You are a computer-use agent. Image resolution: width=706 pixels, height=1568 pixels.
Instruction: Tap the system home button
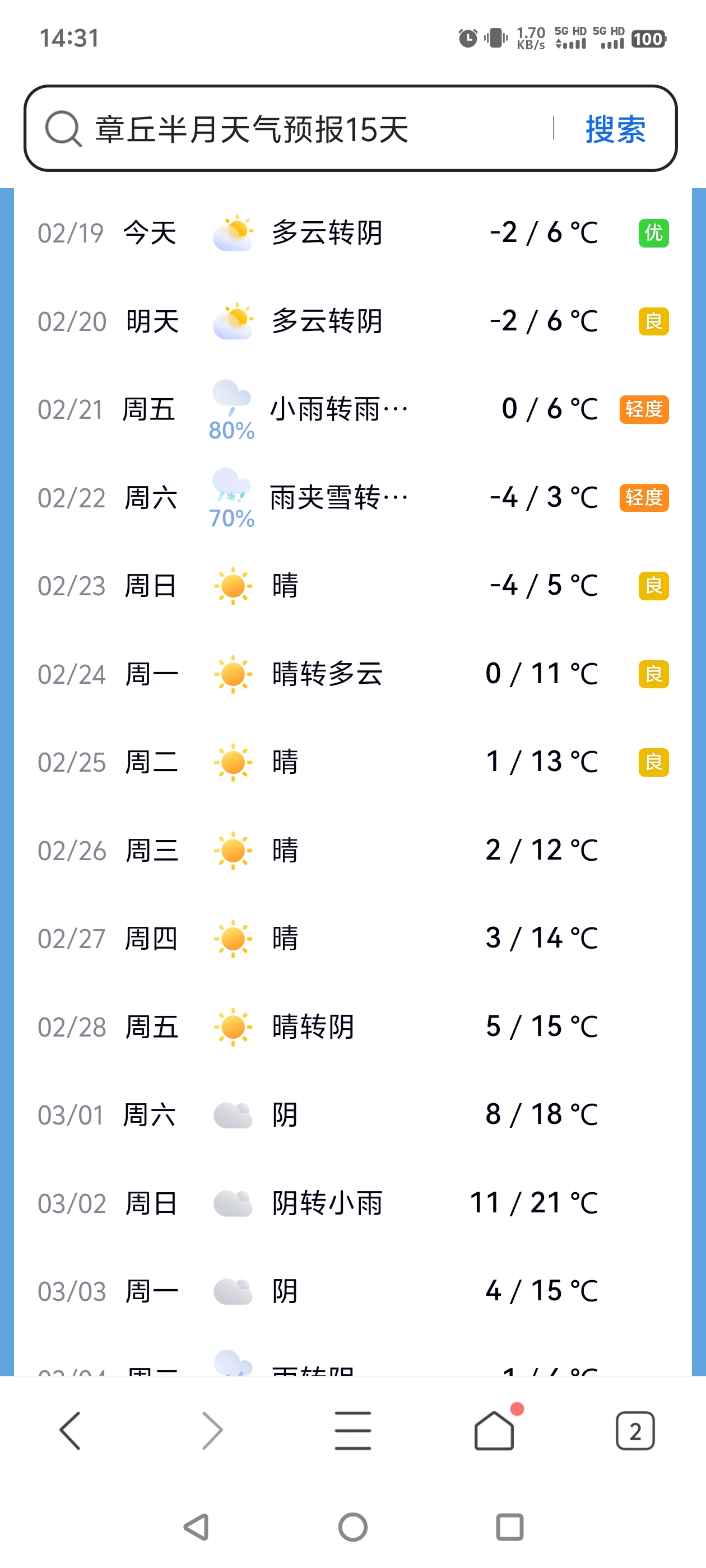(x=352, y=1527)
